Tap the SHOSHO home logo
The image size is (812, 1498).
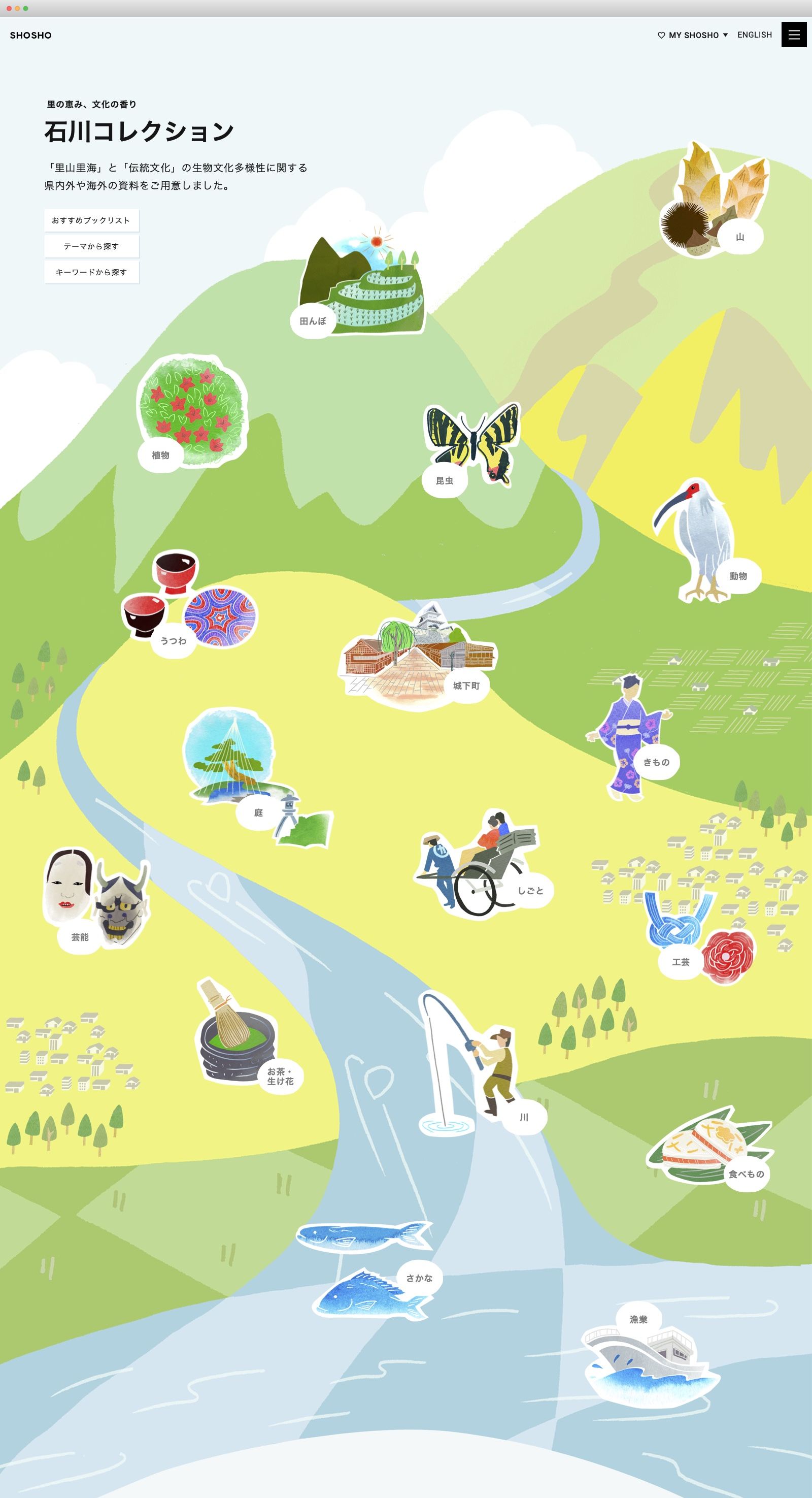point(31,36)
